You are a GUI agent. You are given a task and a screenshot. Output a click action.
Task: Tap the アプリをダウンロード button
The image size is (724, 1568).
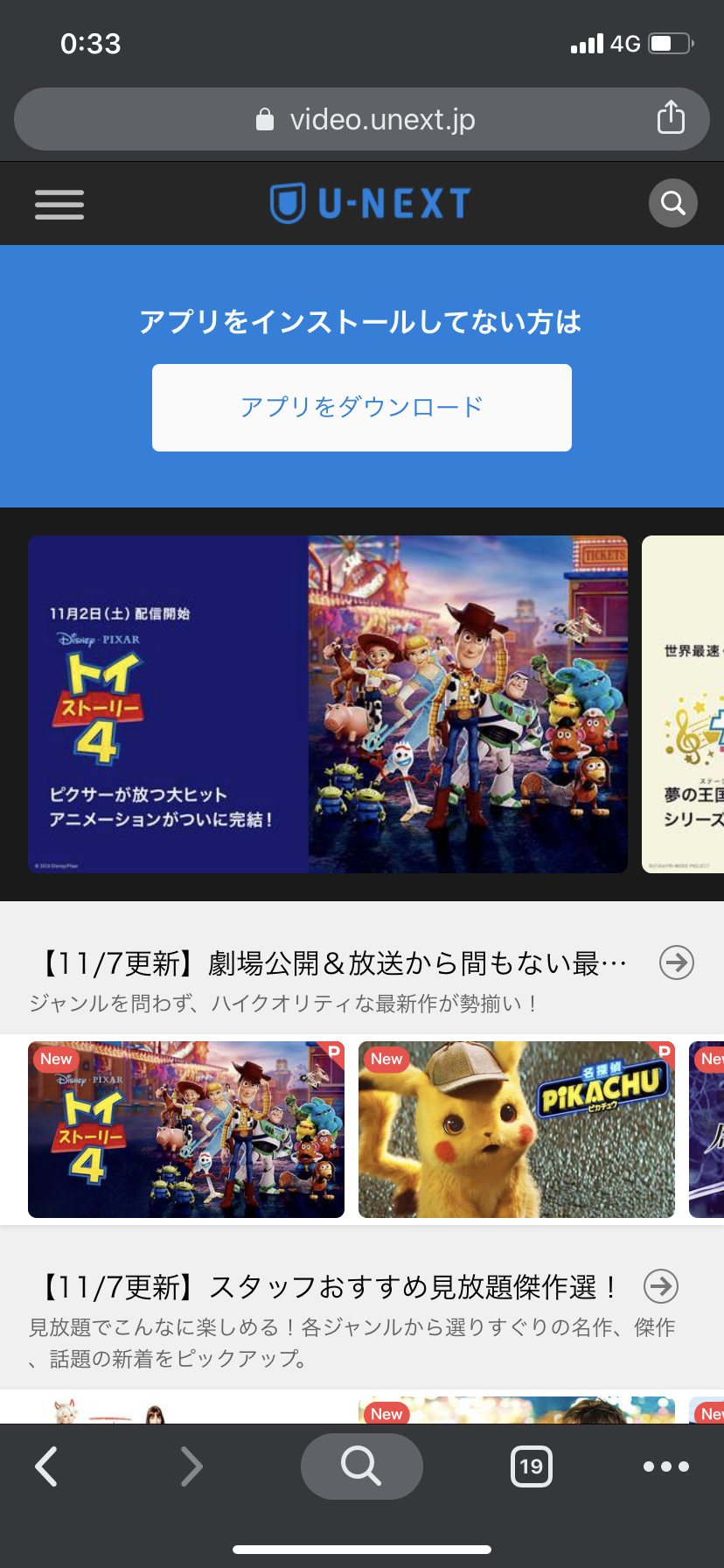(361, 408)
